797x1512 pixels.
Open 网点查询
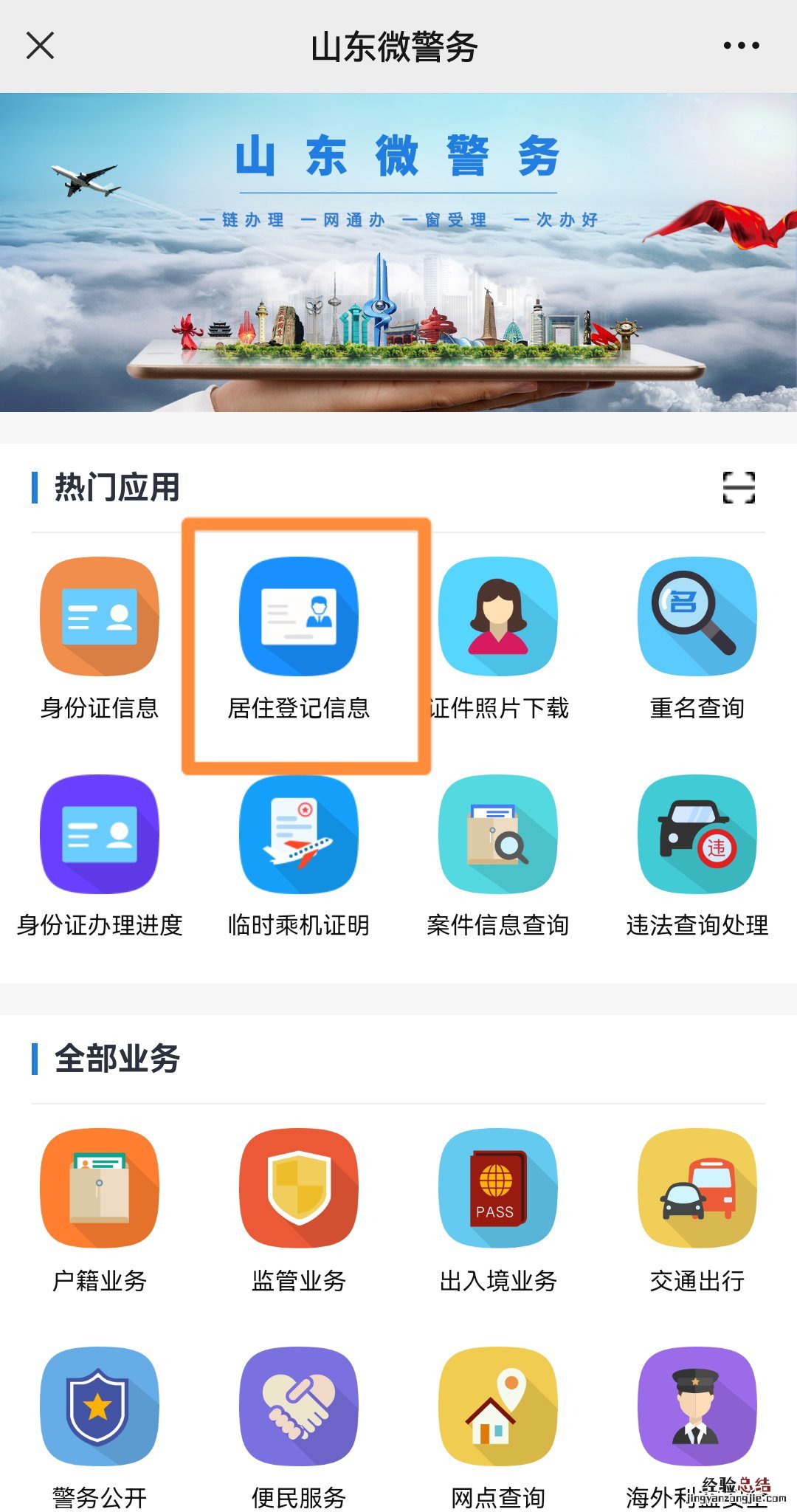coord(498,1407)
